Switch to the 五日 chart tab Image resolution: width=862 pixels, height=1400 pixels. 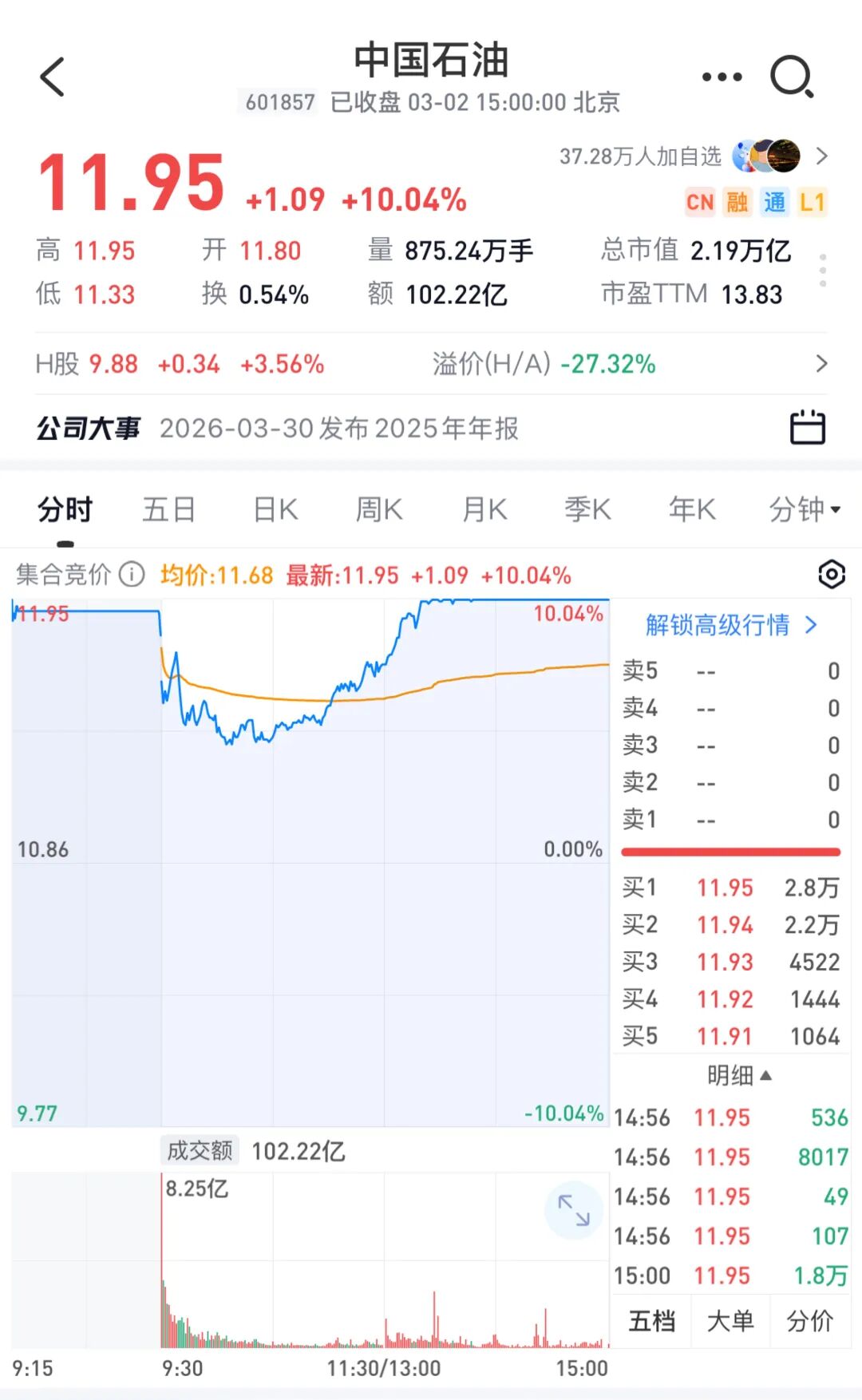[x=169, y=509]
